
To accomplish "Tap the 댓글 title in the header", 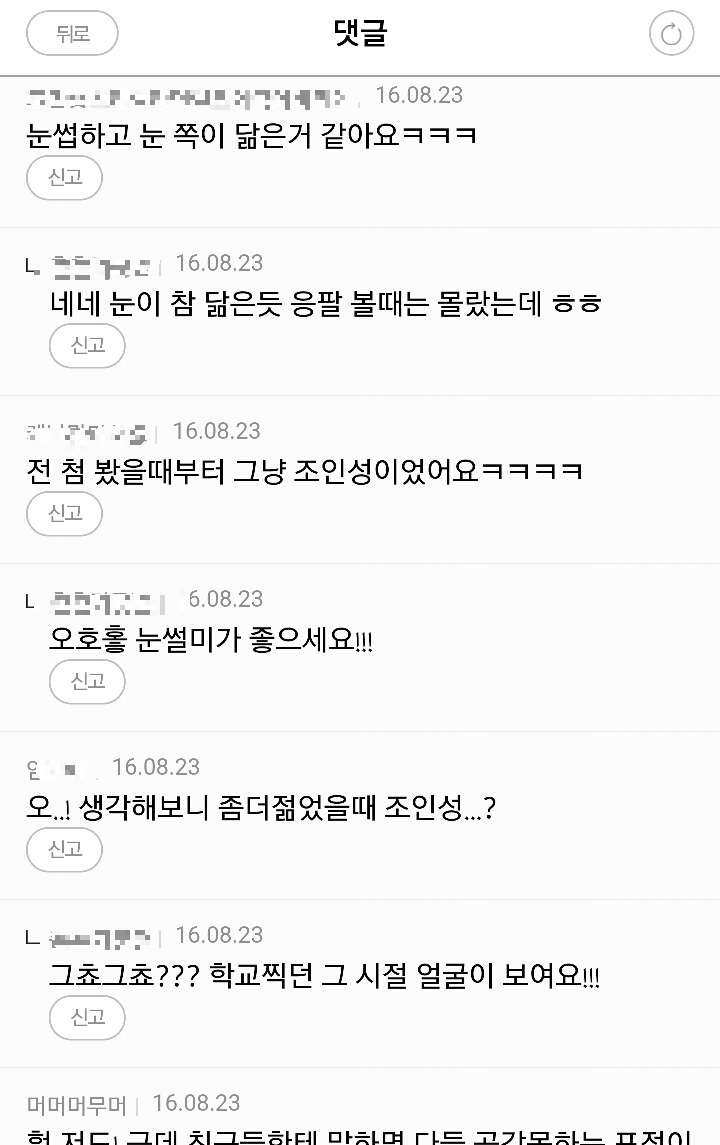I will pyautogui.click(x=359, y=33).
